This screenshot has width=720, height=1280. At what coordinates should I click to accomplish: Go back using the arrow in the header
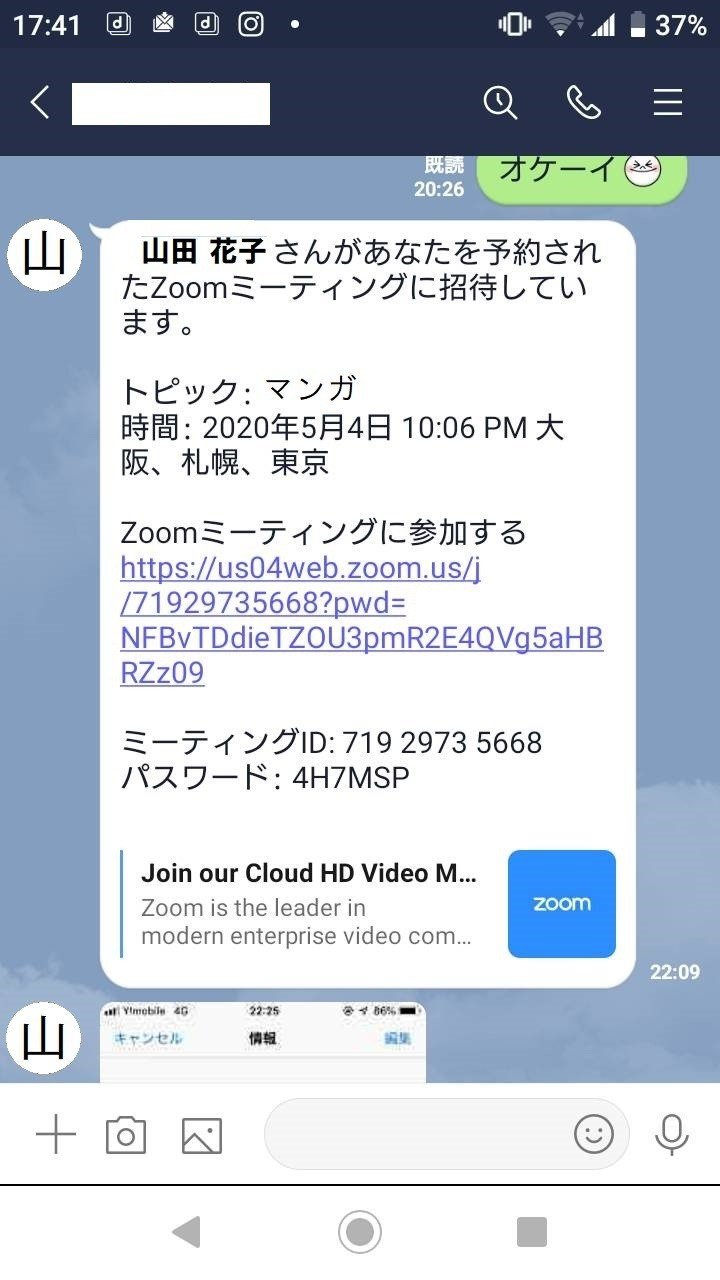[38, 101]
